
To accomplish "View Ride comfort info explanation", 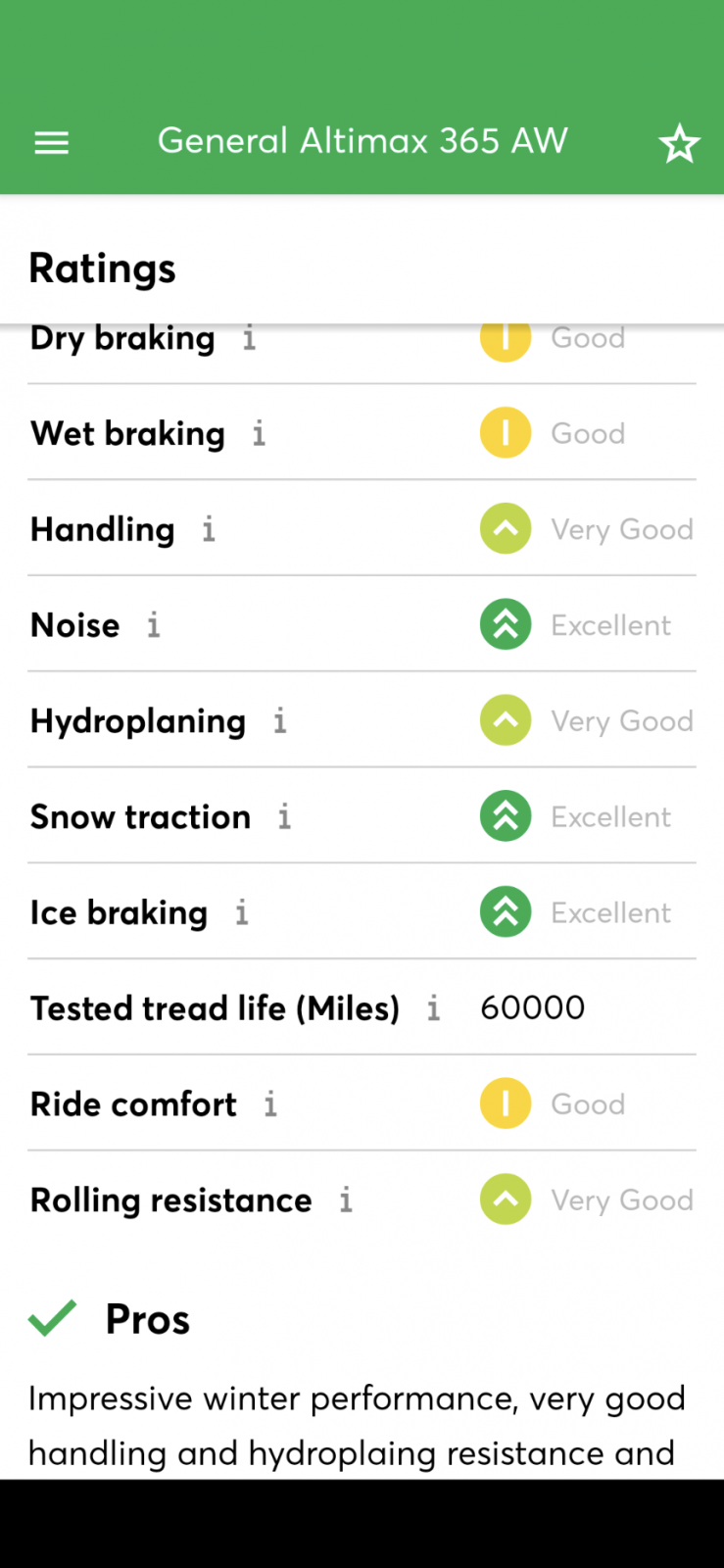I will point(270,1104).
